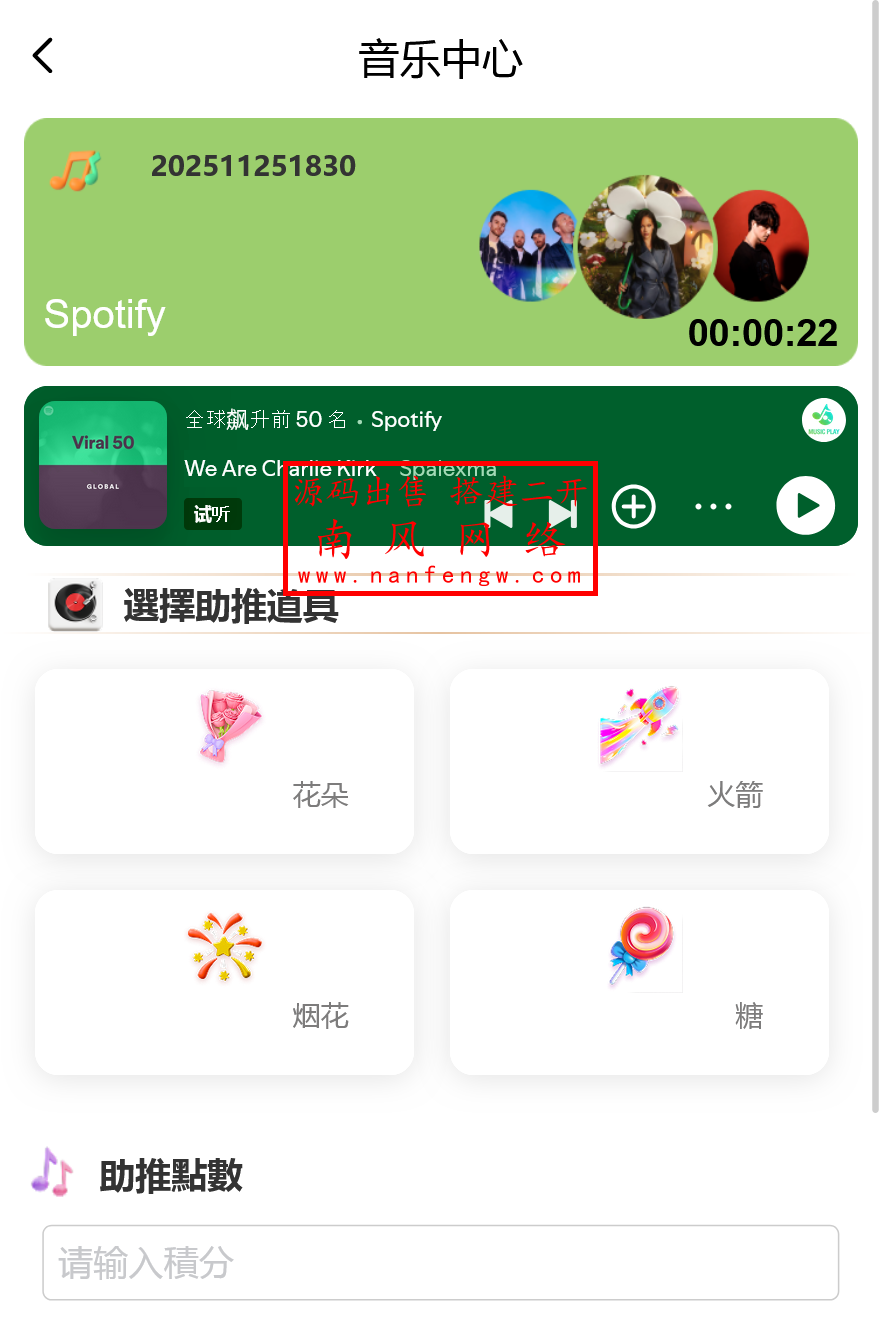Click the Spotify label in the banner
The width and height of the screenshot is (882, 1334).
coord(103,315)
